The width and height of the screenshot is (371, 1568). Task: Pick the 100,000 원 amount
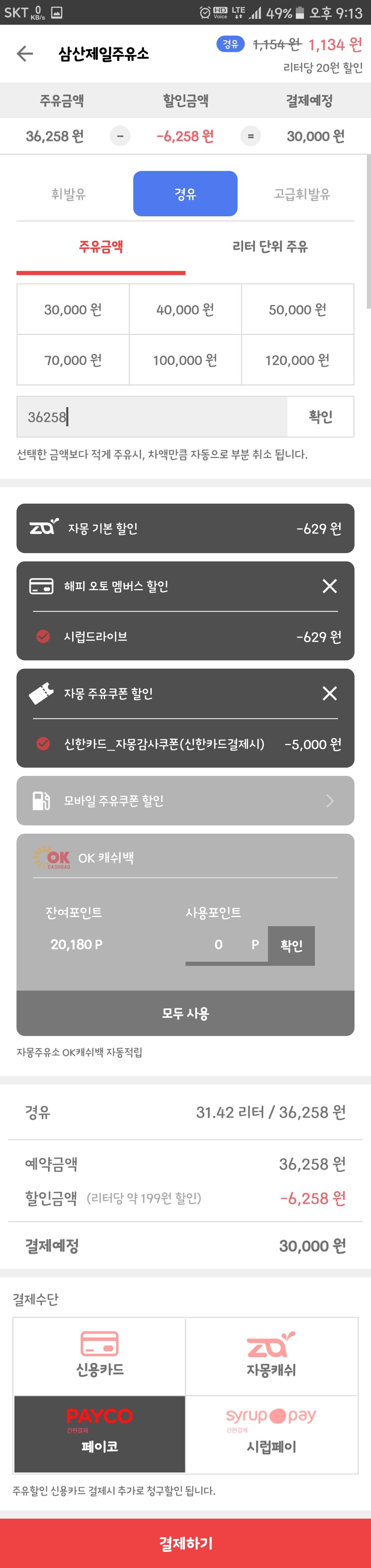click(x=185, y=360)
